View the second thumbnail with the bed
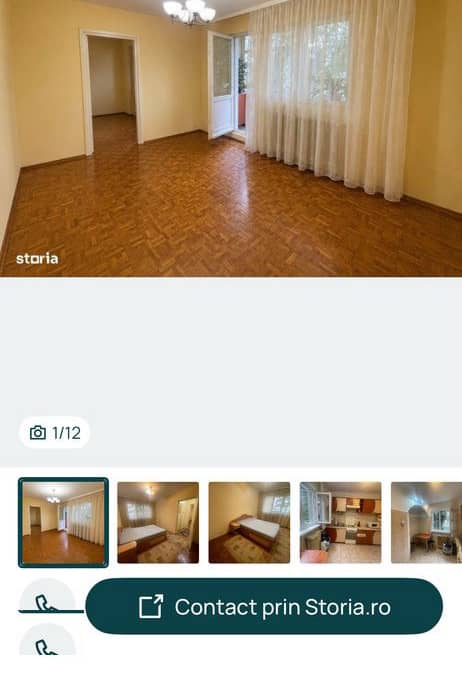 (158, 523)
